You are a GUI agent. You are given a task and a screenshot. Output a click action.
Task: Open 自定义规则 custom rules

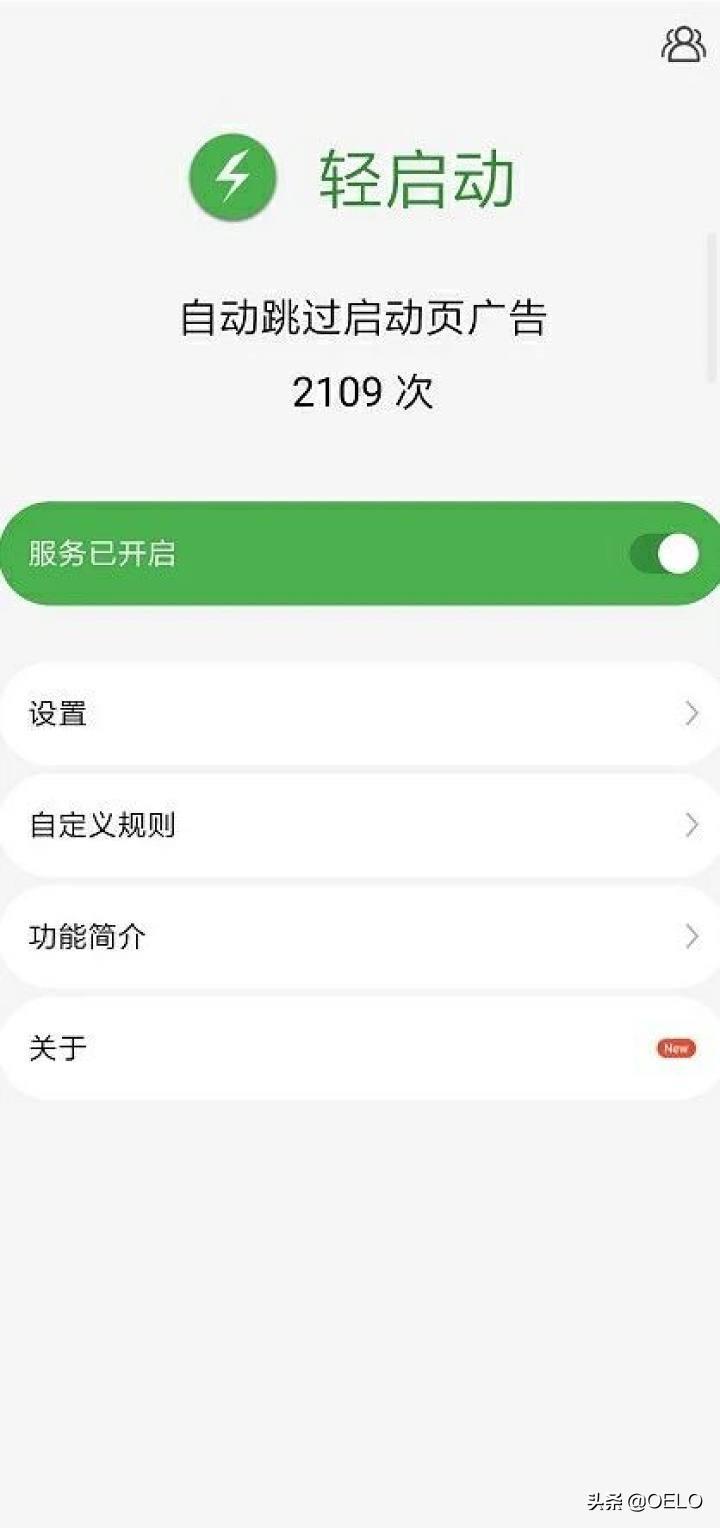tap(360, 825)
